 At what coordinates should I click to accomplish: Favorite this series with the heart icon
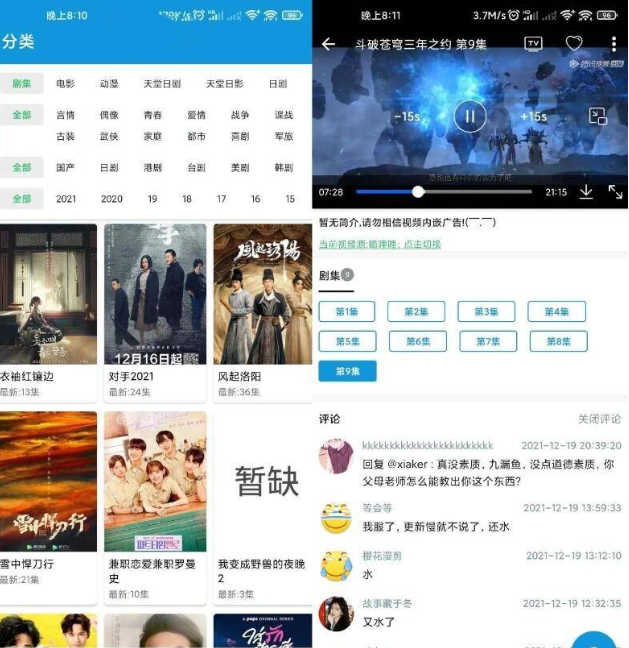click(x=574, y=44)
